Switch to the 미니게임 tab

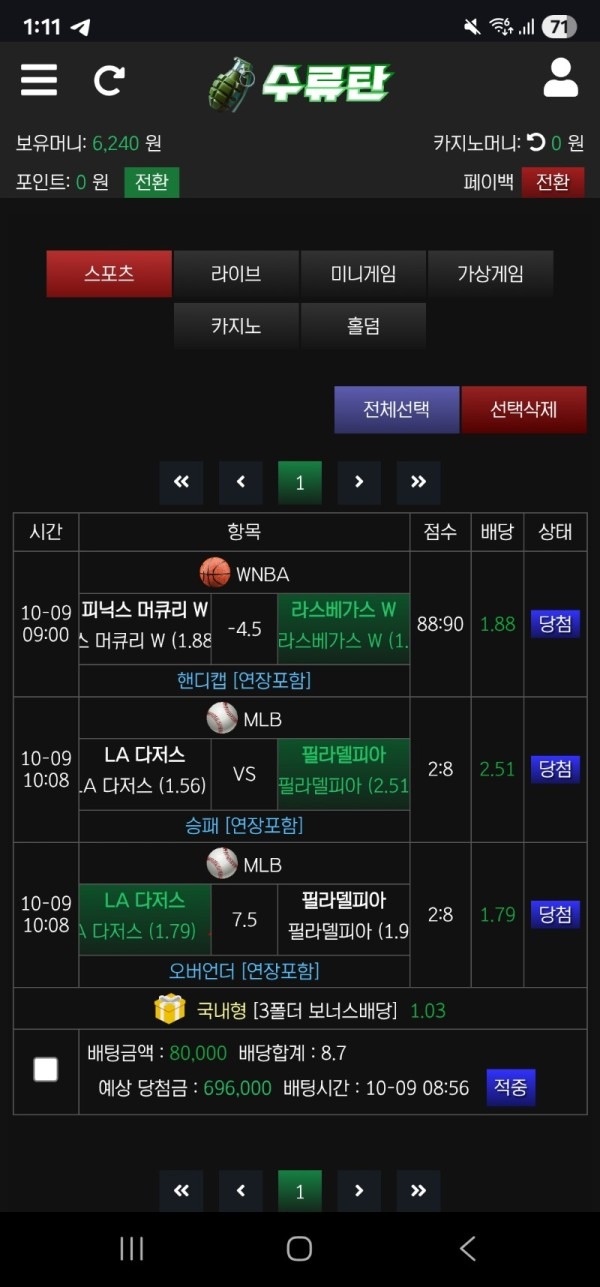[x=364, y=274]
